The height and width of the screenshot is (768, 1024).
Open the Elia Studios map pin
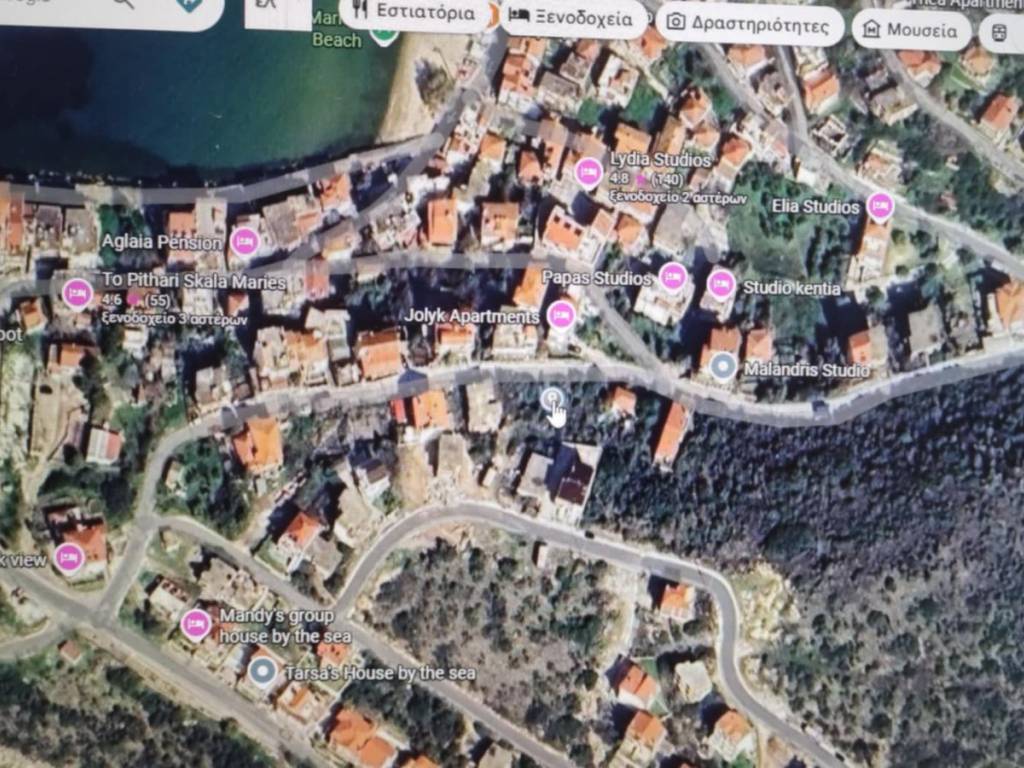(x=880, y=207)
